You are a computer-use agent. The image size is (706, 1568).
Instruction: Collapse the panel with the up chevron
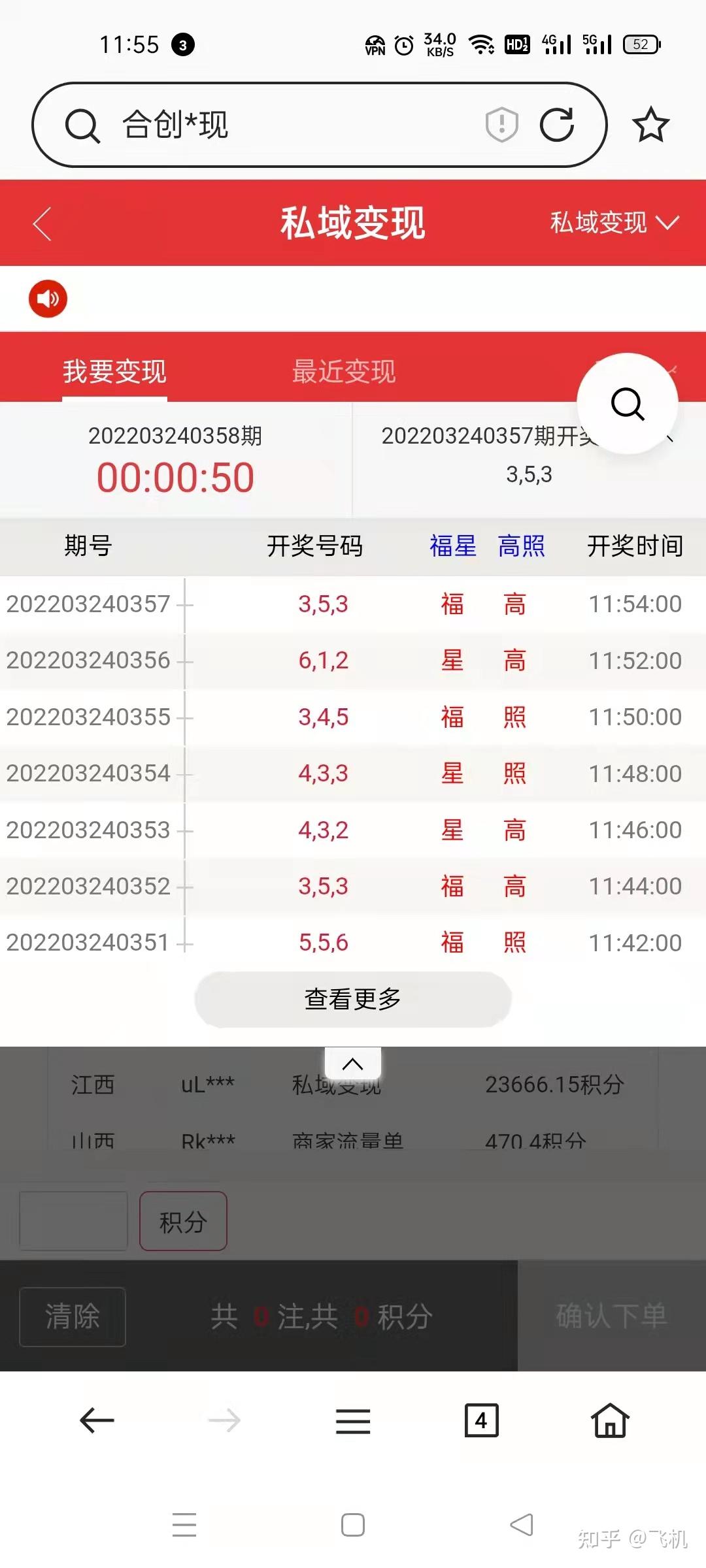point(352,1064)
